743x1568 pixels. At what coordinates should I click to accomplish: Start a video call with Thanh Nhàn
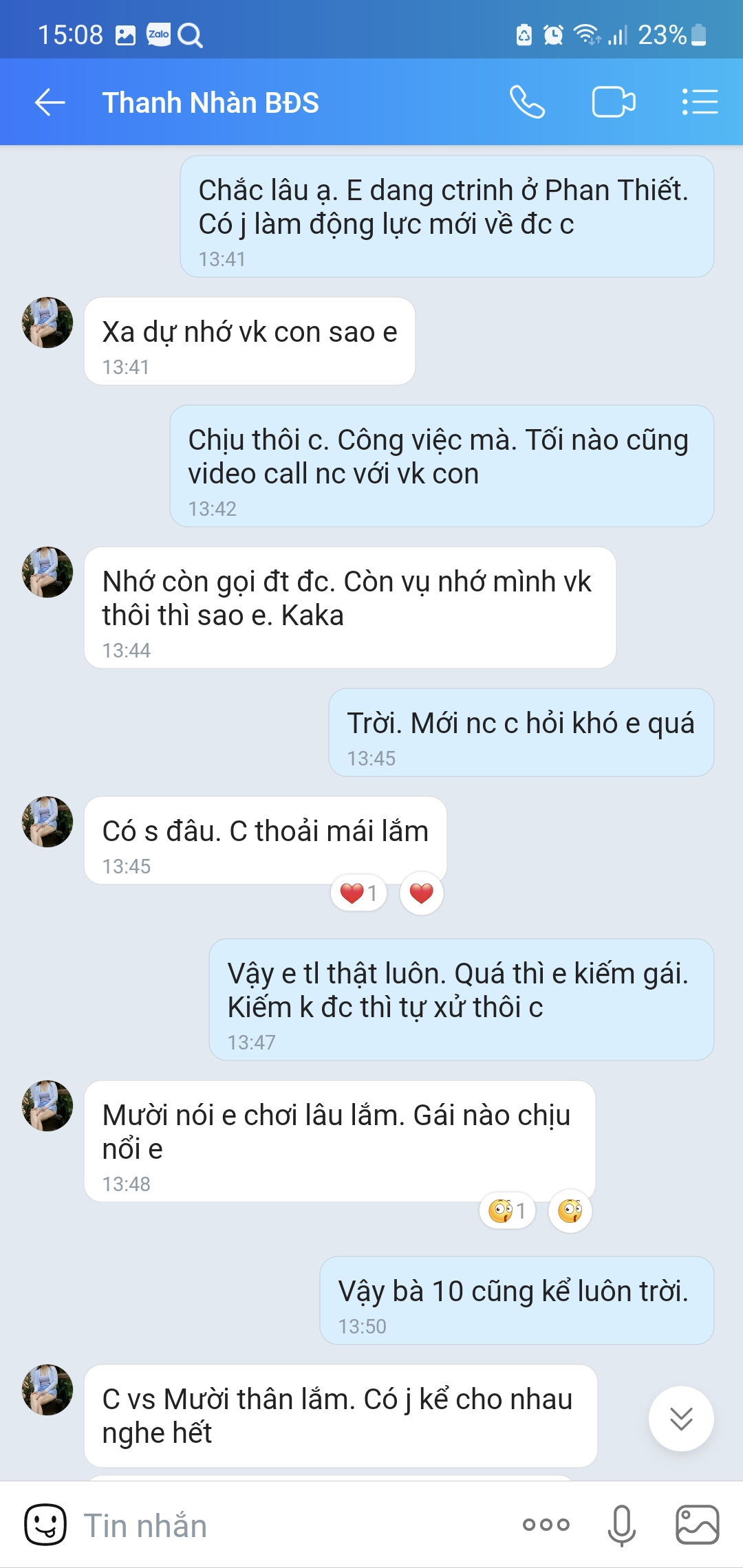coord(613,102)
